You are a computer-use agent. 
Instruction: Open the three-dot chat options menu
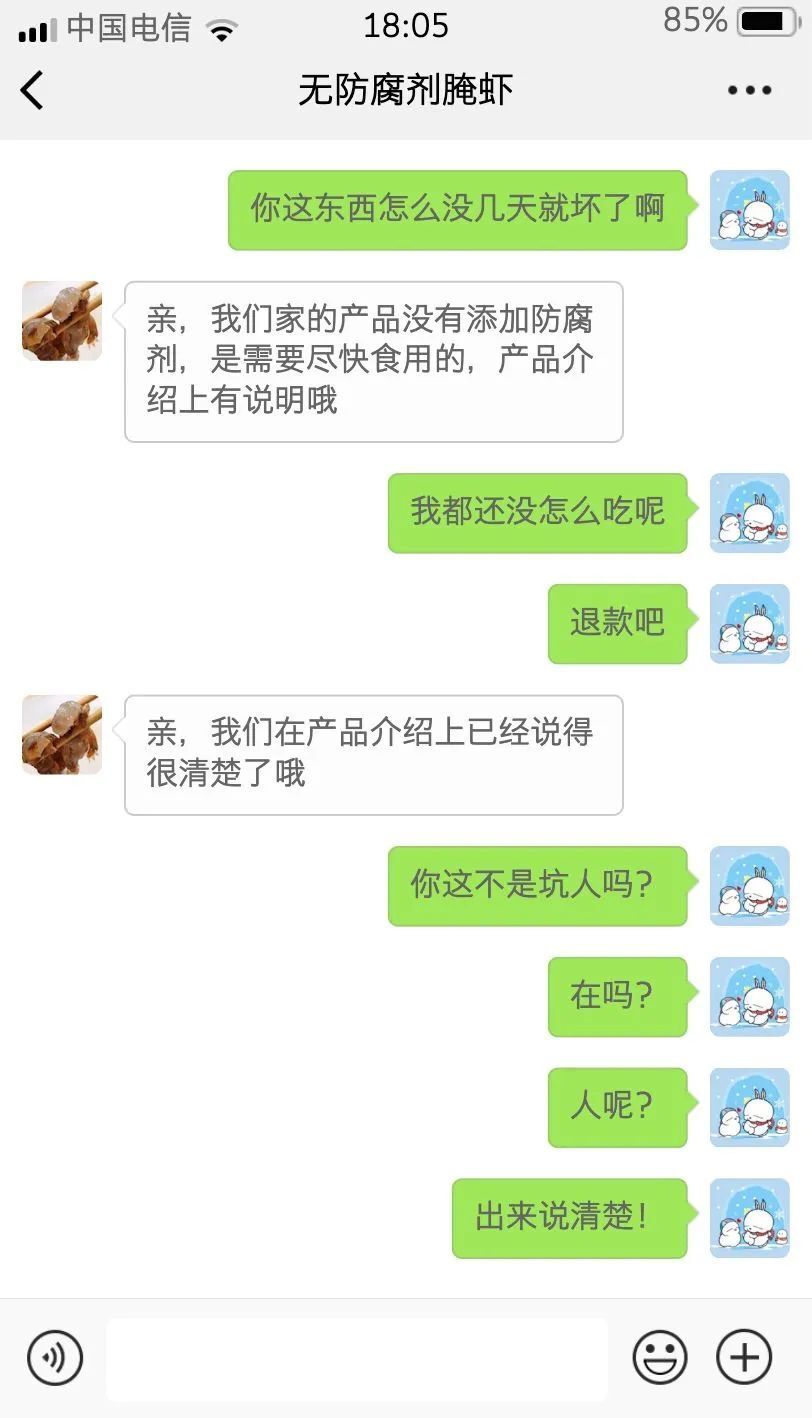click(x=749, y=90)
